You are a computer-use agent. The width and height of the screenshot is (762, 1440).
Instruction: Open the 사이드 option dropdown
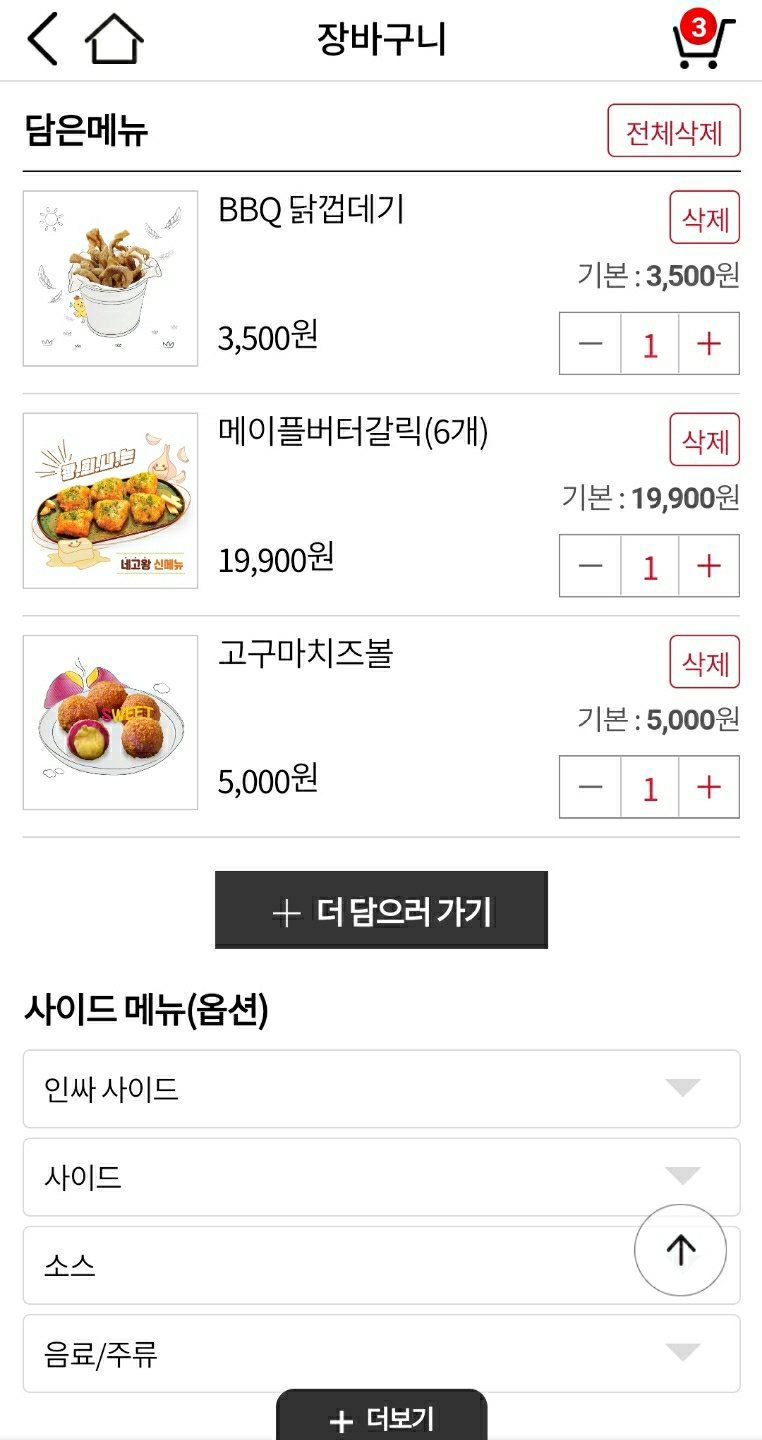point(381,1176)
